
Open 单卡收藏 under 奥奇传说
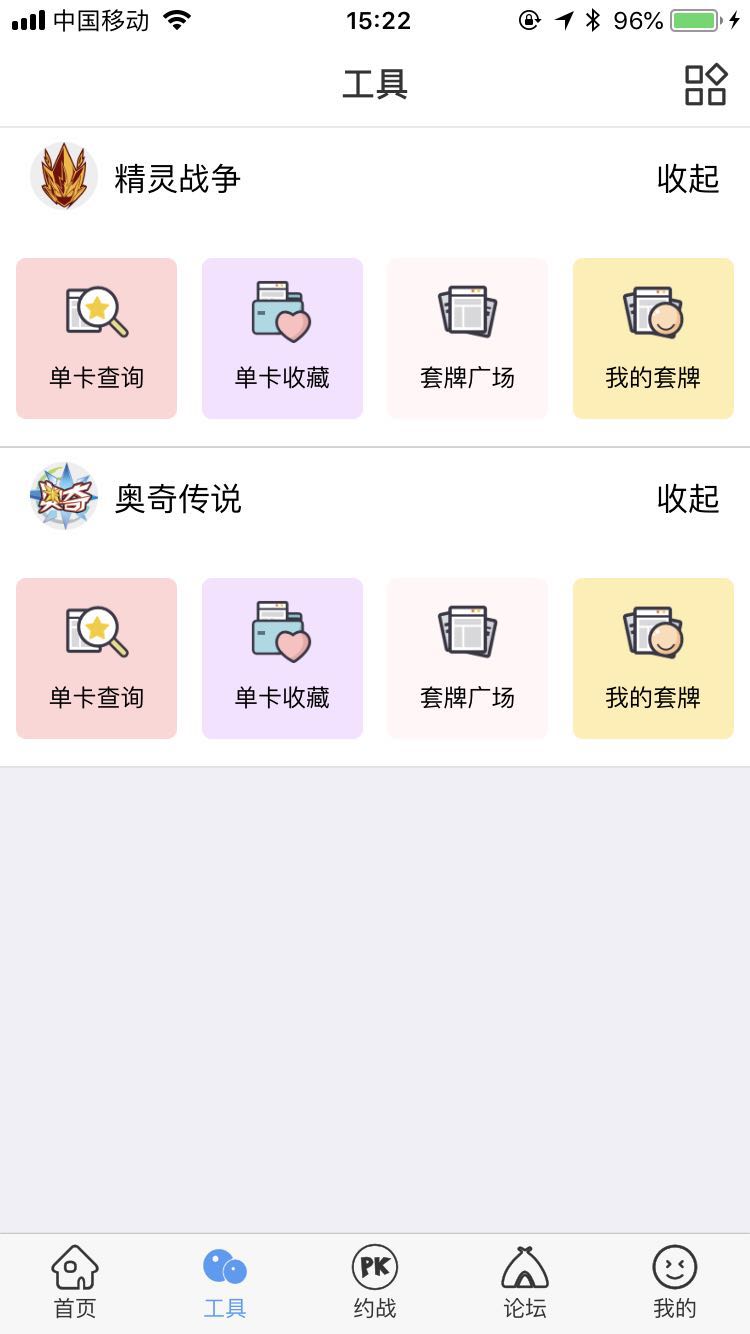282,658
